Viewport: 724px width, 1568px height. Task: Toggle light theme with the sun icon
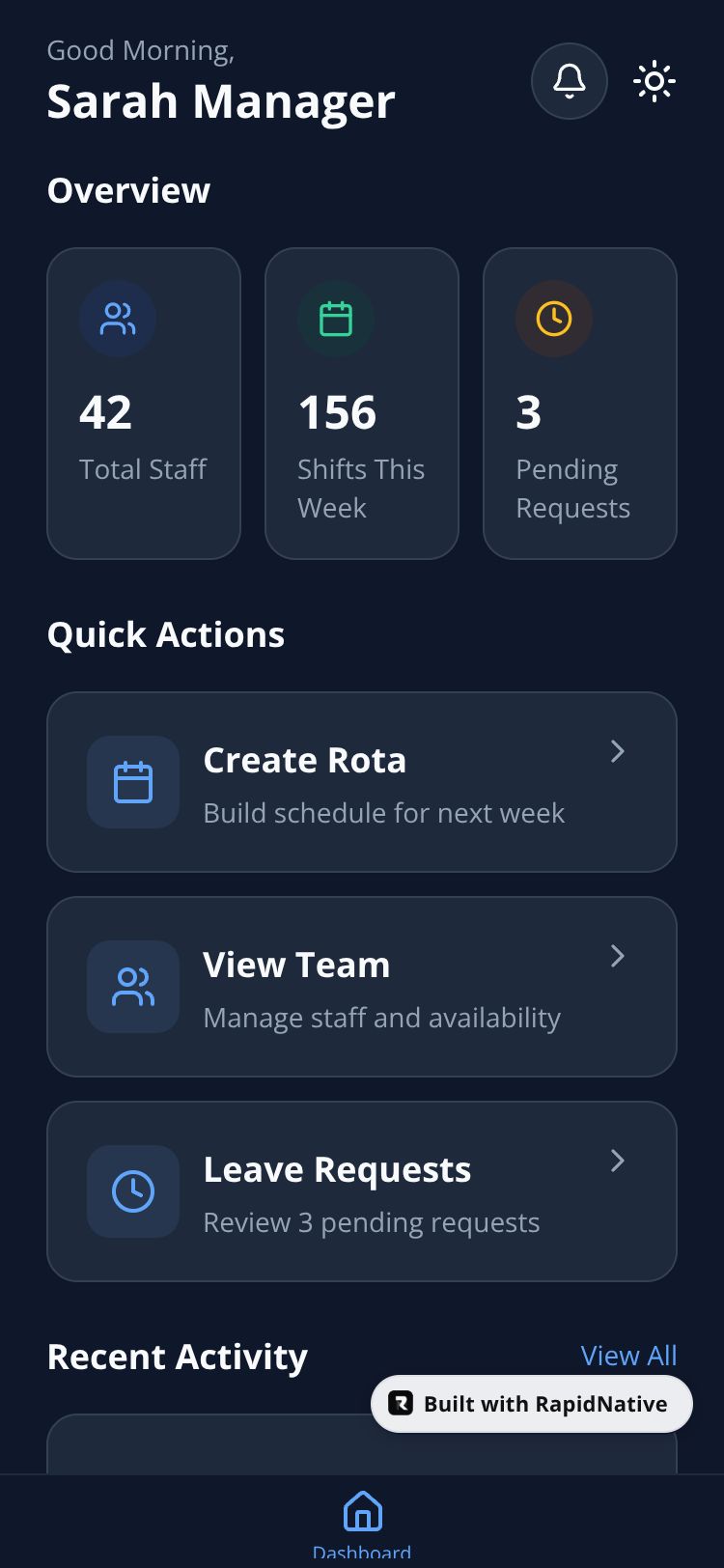(654, 81)
